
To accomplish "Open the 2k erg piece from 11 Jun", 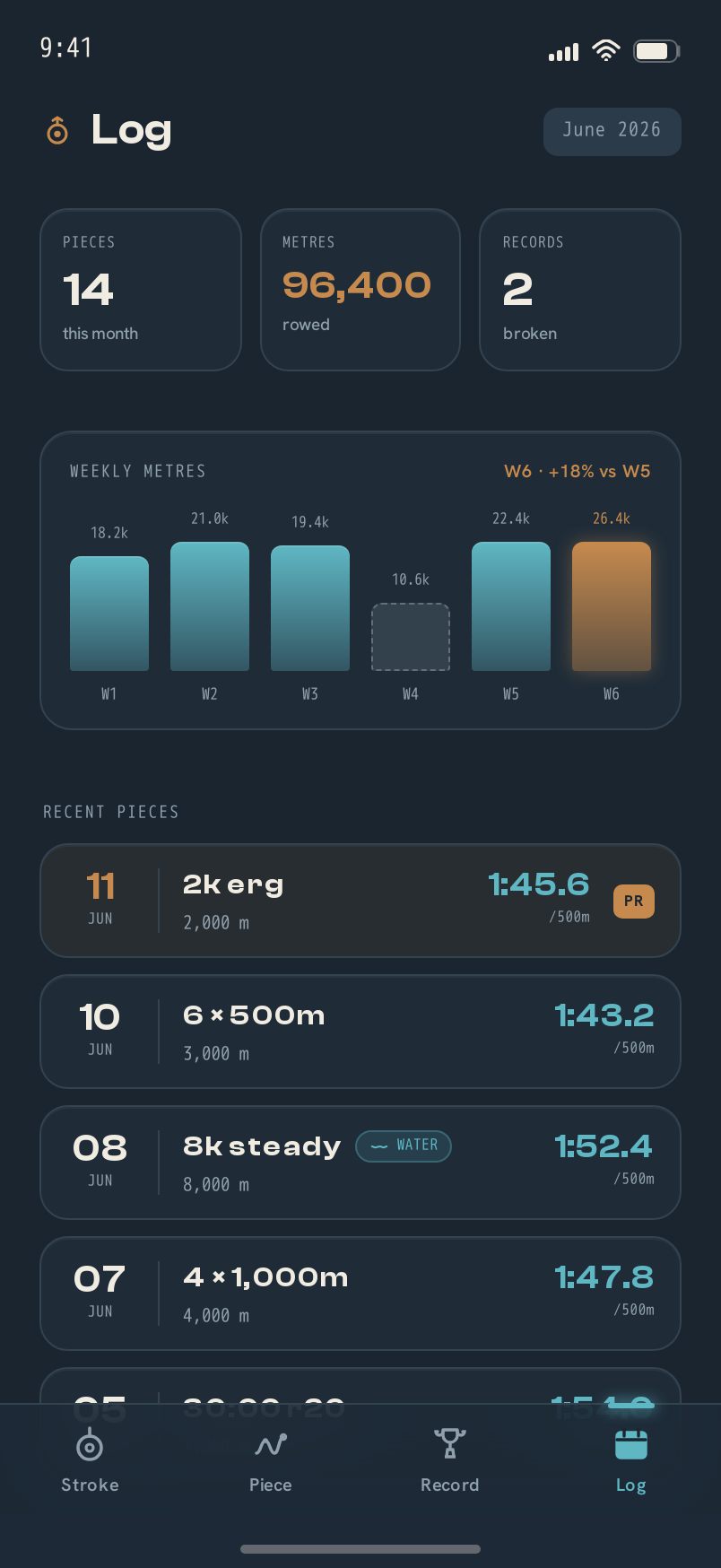I will pyautogui.click(x=360, y=901).
